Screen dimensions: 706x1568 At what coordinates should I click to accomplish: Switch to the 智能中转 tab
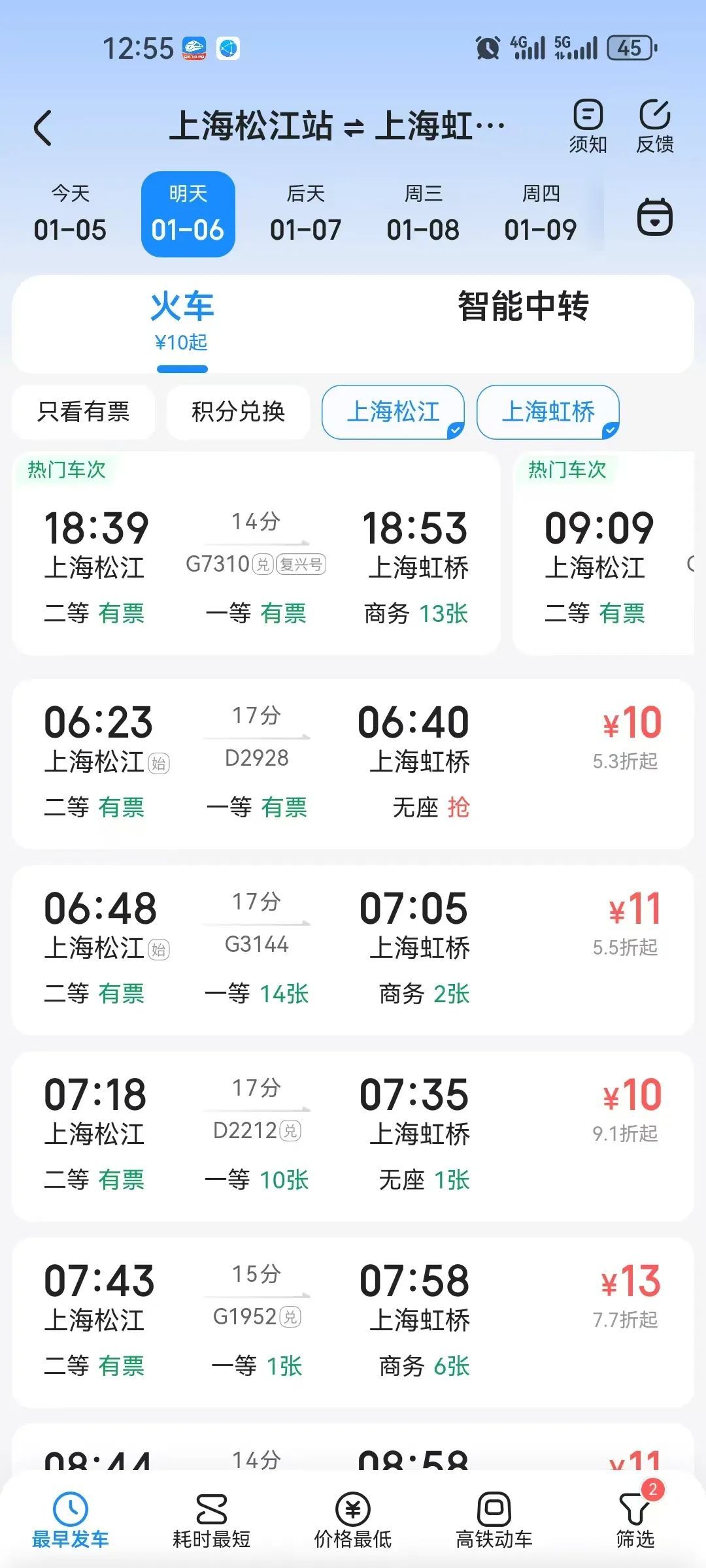click(x=523, y=306)
